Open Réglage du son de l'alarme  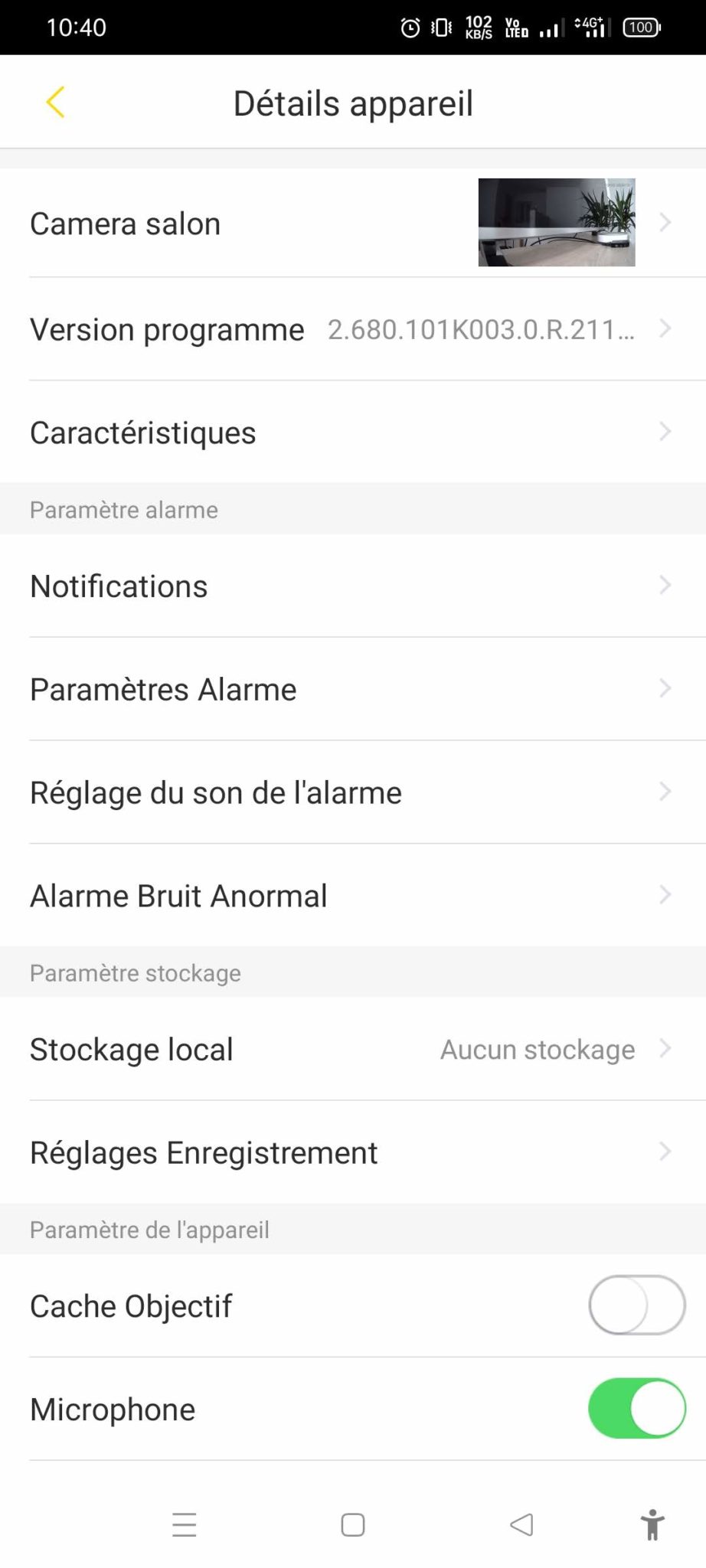pos(353,792)
